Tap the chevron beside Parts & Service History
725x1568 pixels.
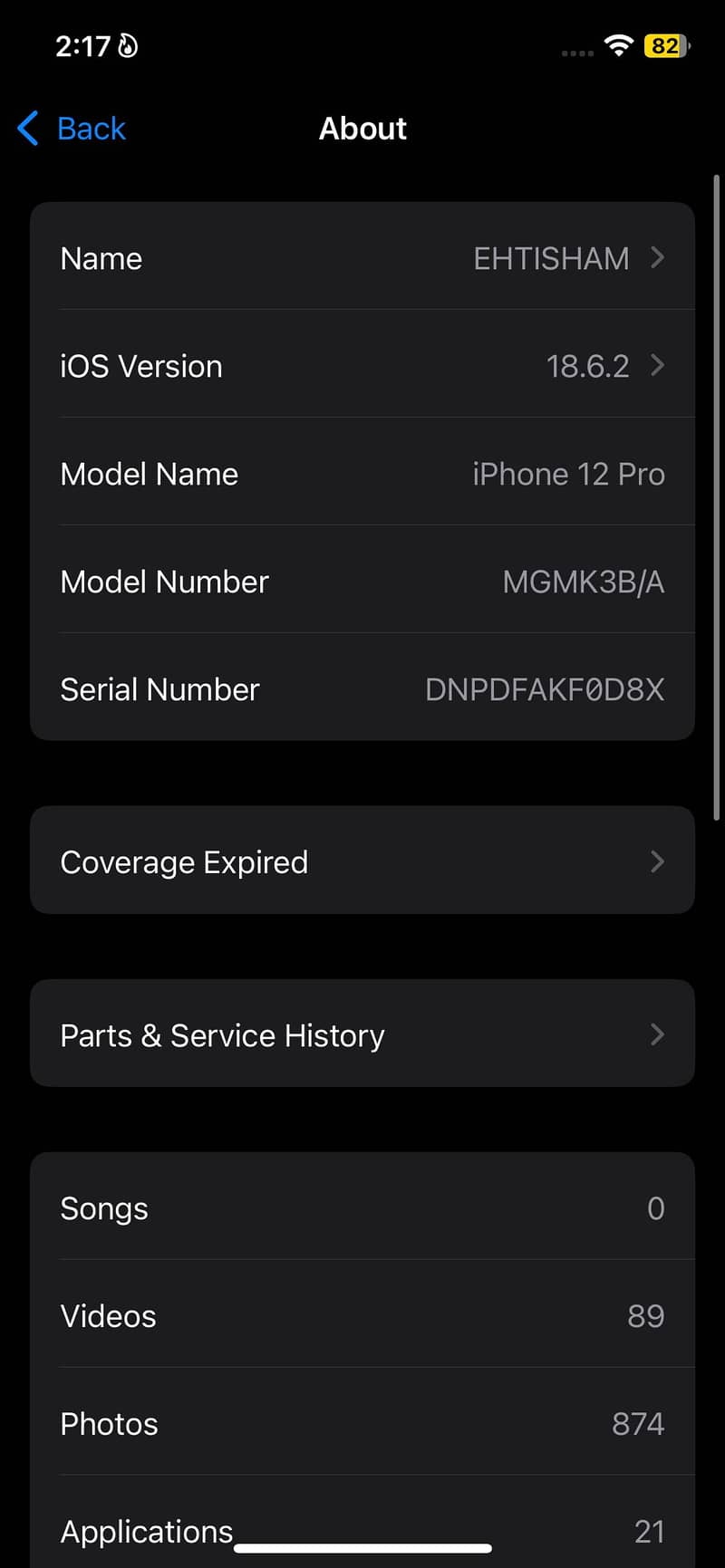point(657,1034)
